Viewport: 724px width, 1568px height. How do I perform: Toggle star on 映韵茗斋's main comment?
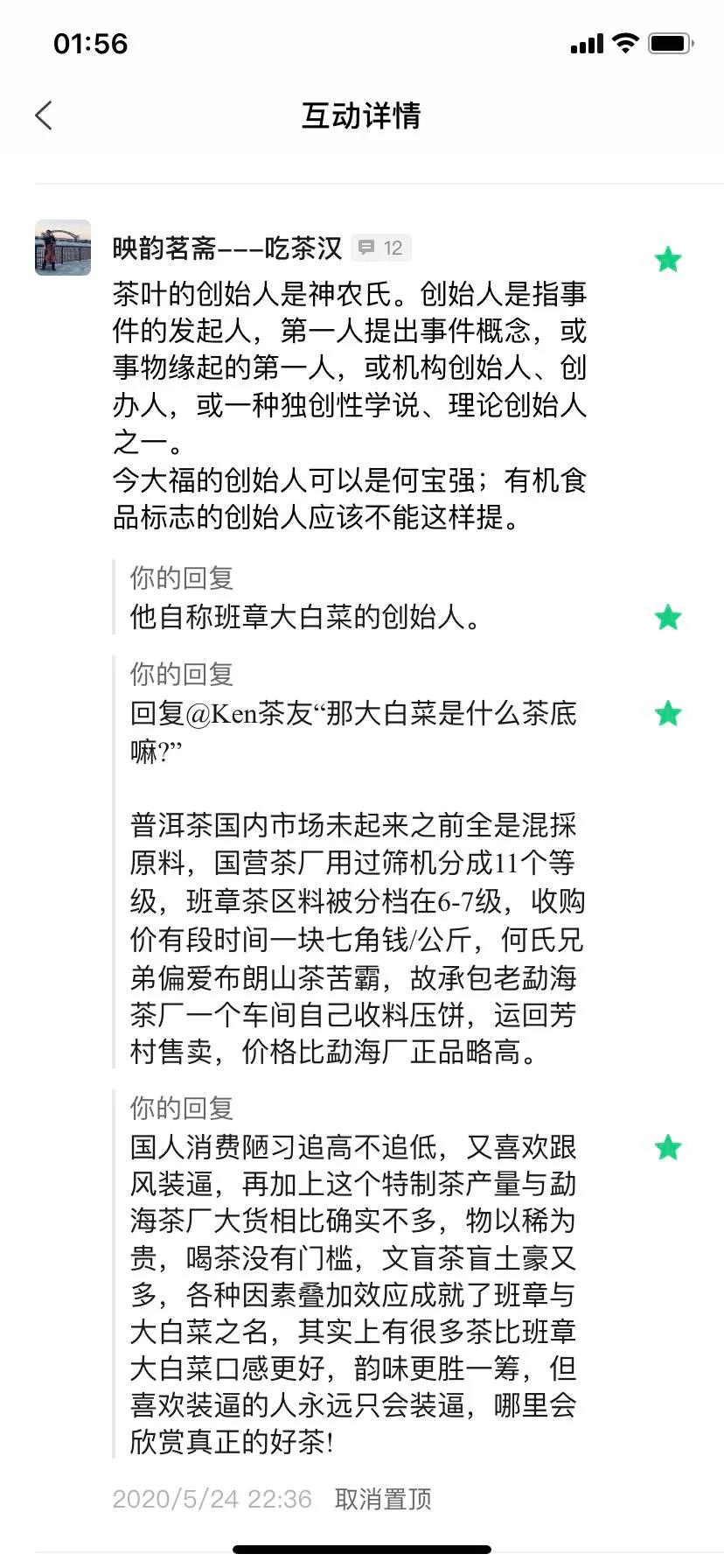pos(668,259)
